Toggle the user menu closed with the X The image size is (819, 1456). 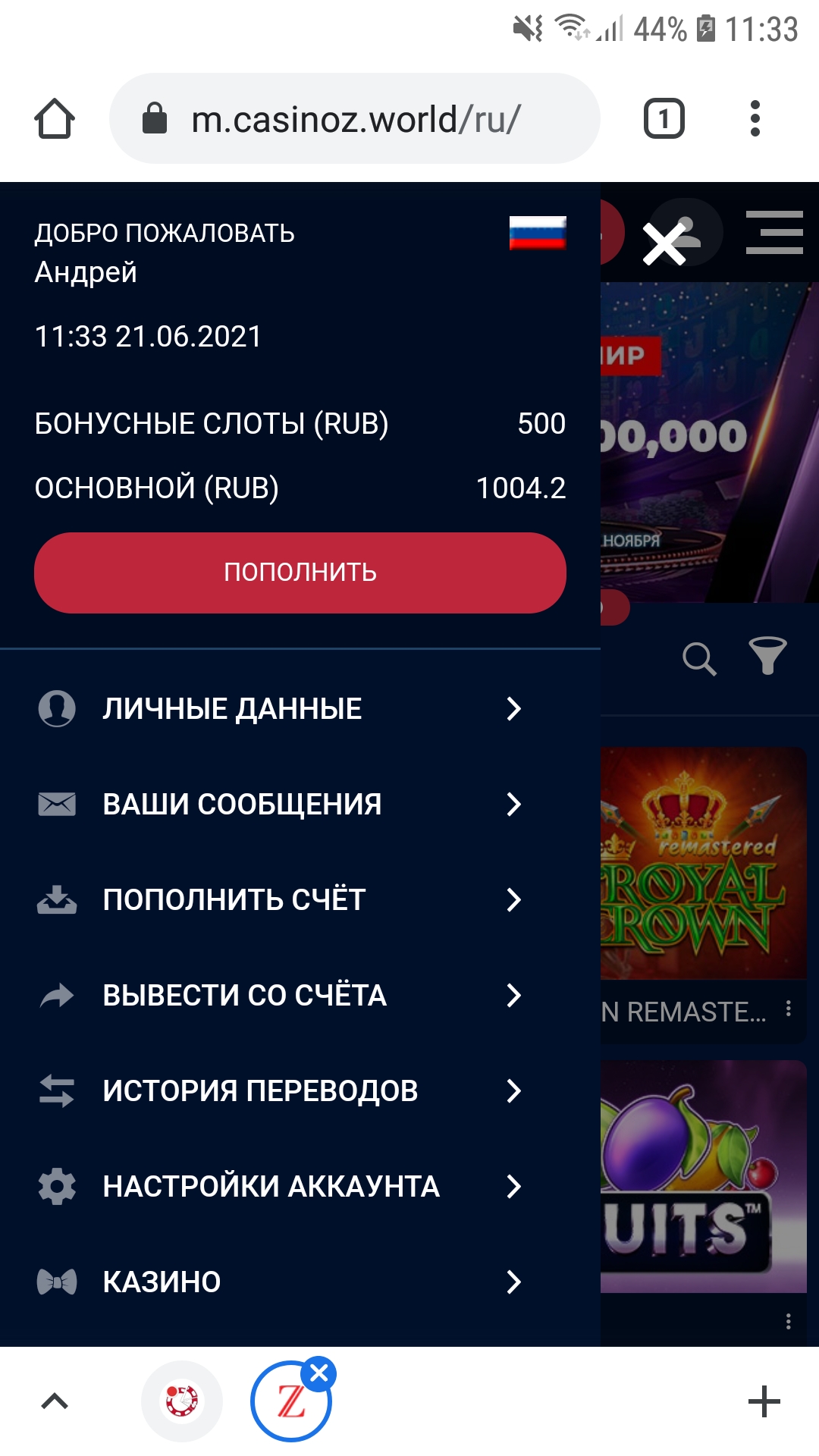(665, 244)
